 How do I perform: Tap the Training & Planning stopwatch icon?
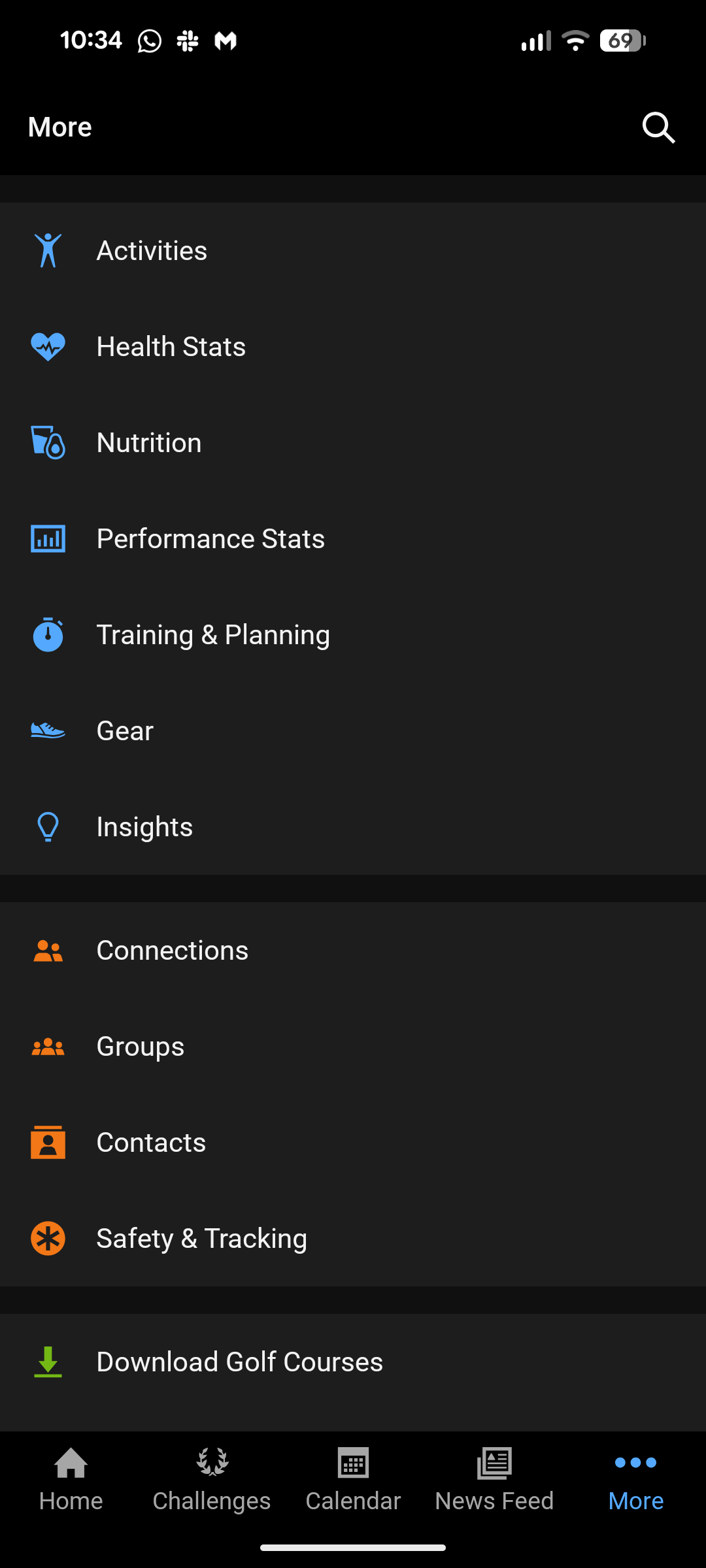tap(48, 634)
